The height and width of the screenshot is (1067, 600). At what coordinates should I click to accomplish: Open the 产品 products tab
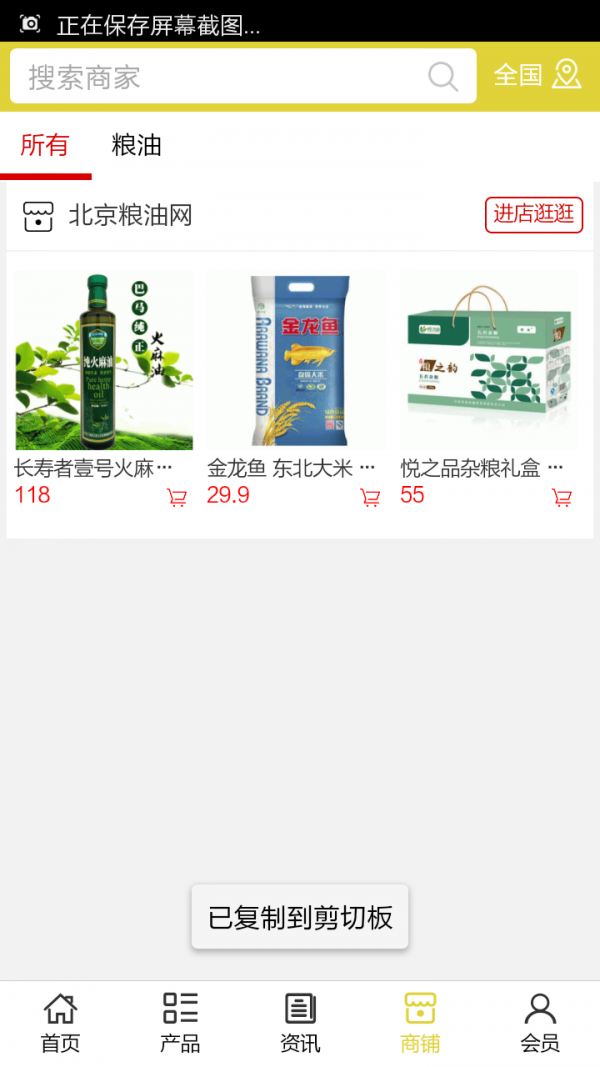[180, 1023]
